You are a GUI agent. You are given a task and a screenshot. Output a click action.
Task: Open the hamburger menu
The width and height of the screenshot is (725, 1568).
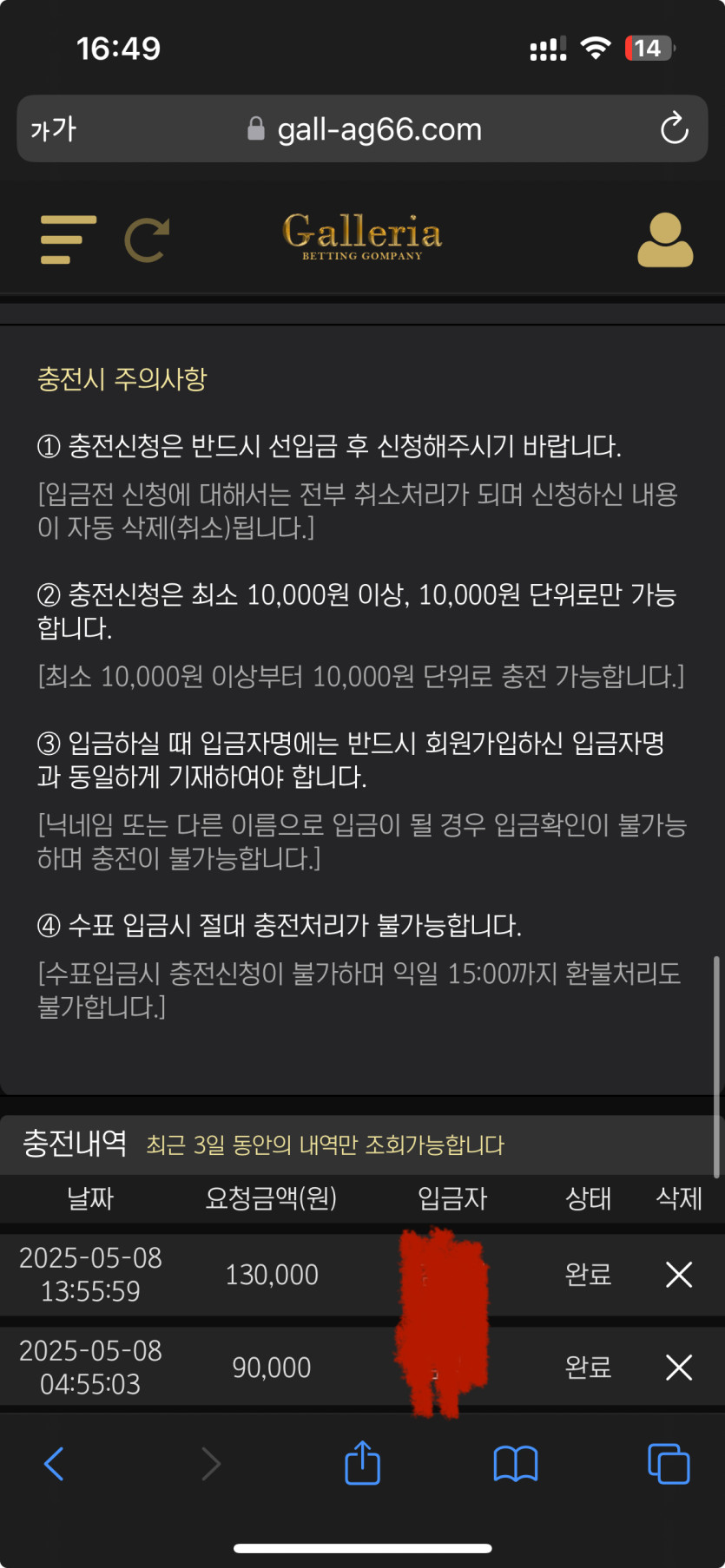pyautogui.click(x=68, y=239)
